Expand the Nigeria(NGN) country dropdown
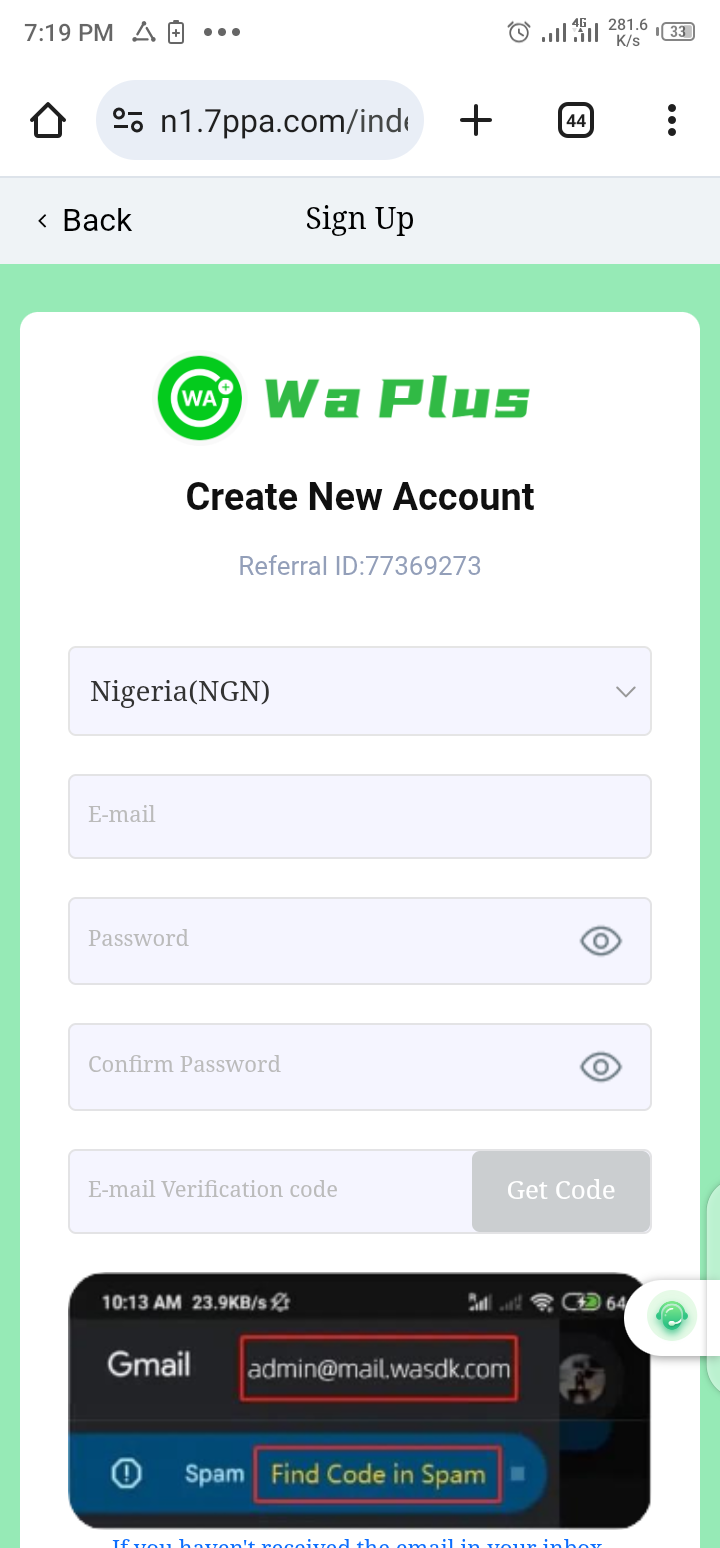The width and height of the screenshot is (720, 1548). (x=360, y=691)
